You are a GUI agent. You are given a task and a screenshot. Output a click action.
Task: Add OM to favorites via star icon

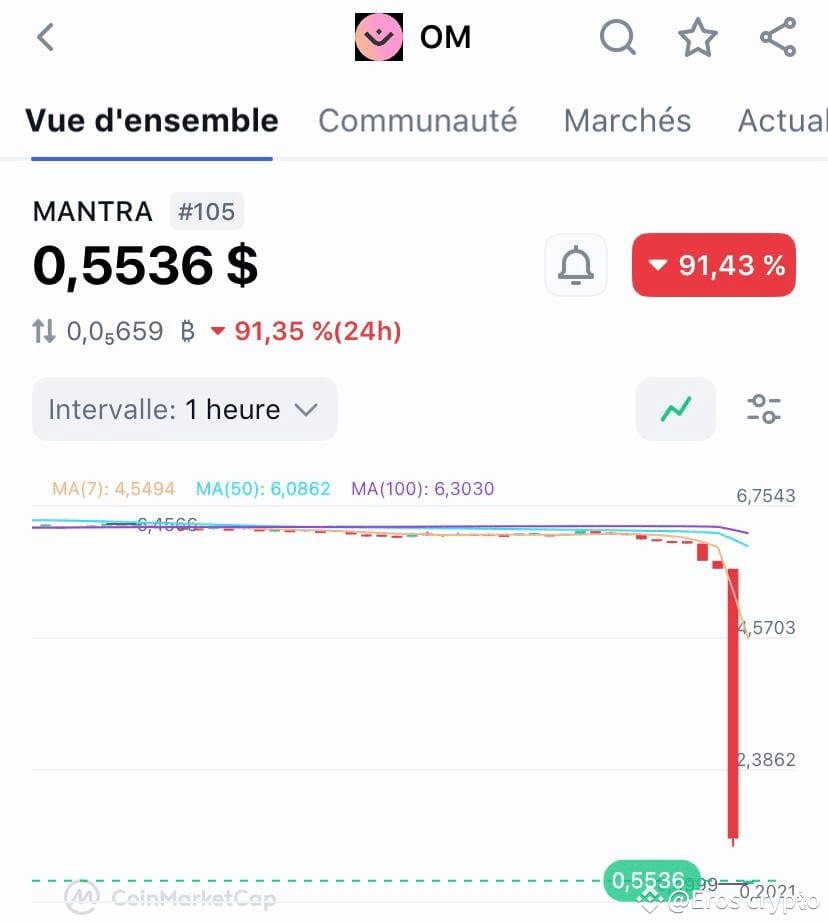click(x=698, y=37)
